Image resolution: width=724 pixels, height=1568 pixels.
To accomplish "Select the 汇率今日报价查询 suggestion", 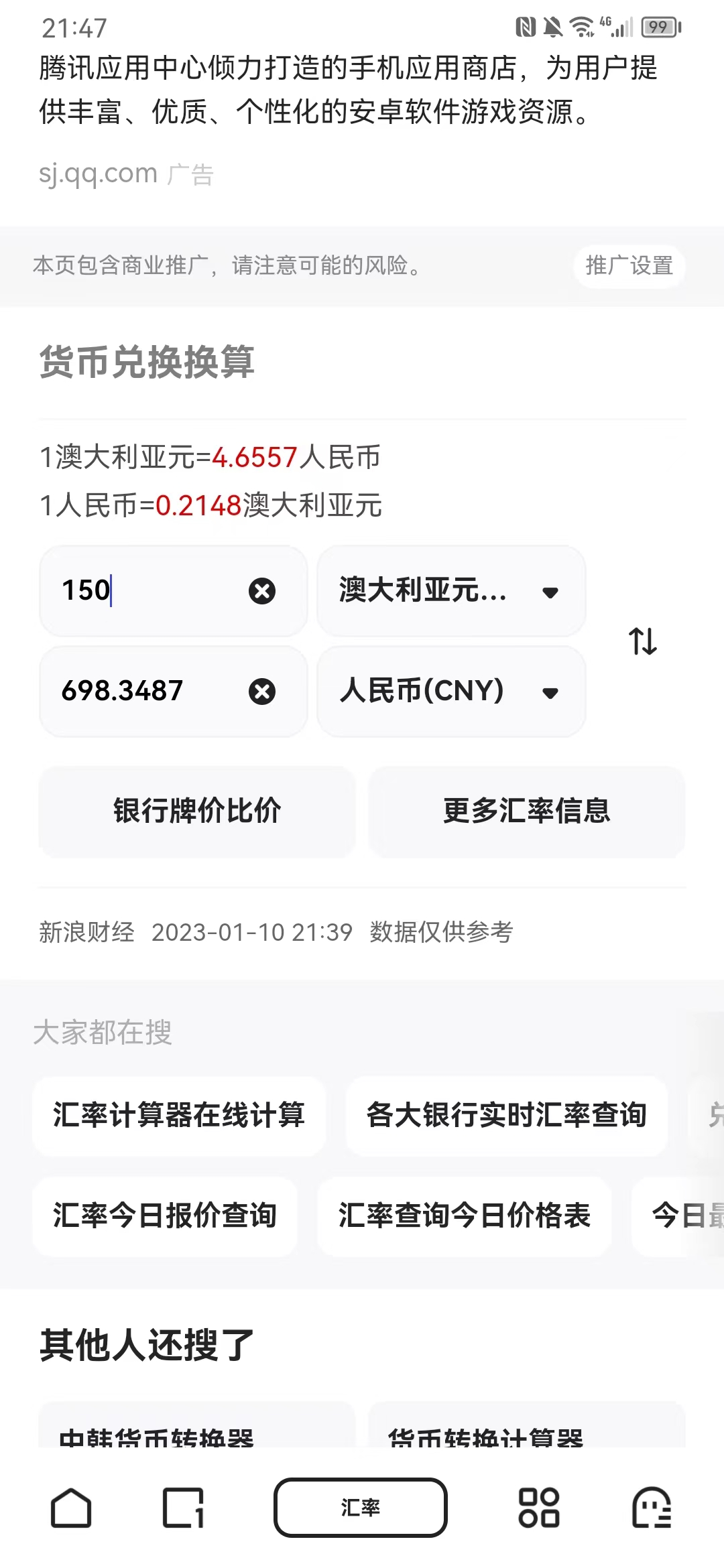I will point(165,1216).
